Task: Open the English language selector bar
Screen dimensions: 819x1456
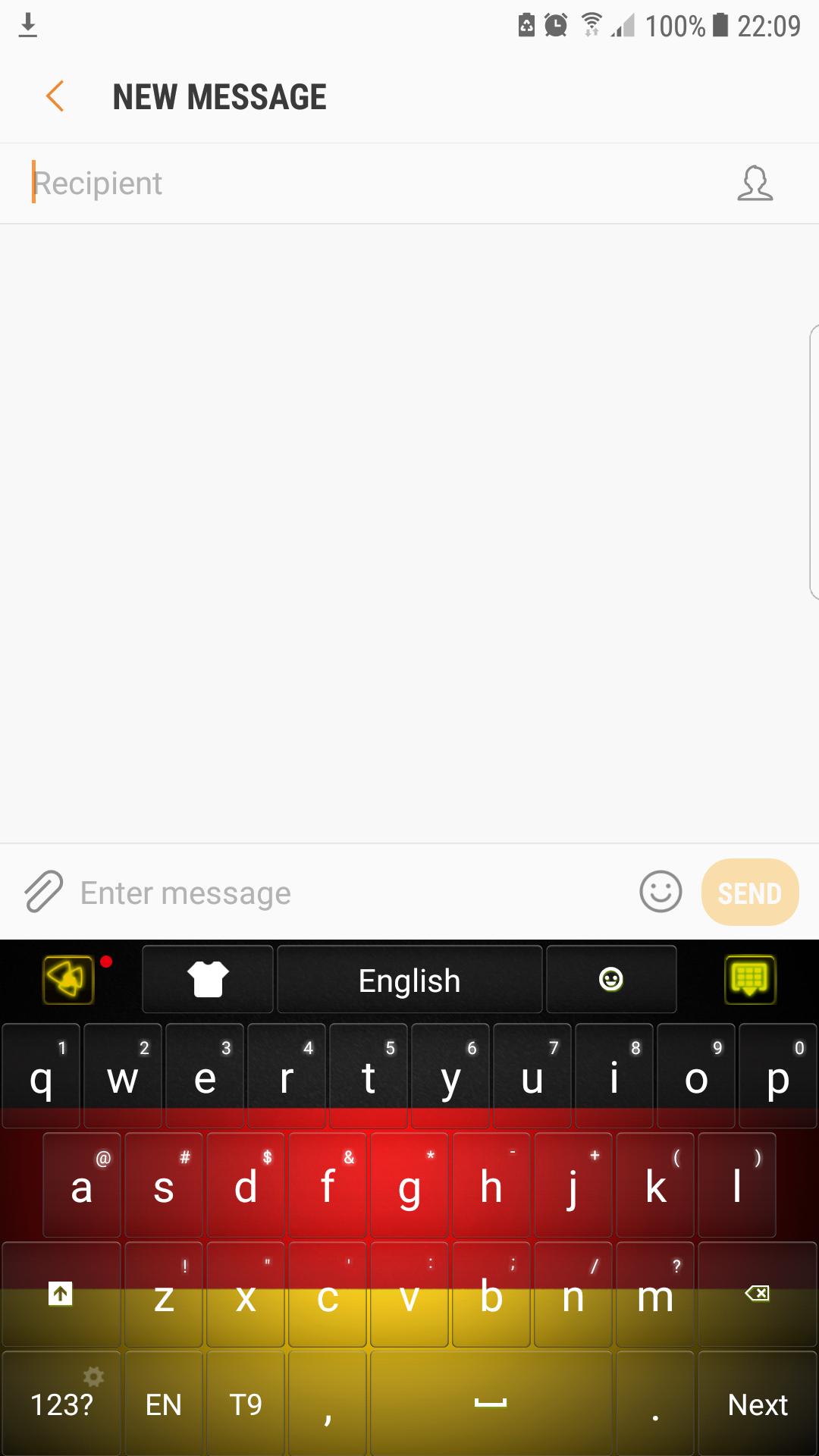Action: [x=409, y=979]
